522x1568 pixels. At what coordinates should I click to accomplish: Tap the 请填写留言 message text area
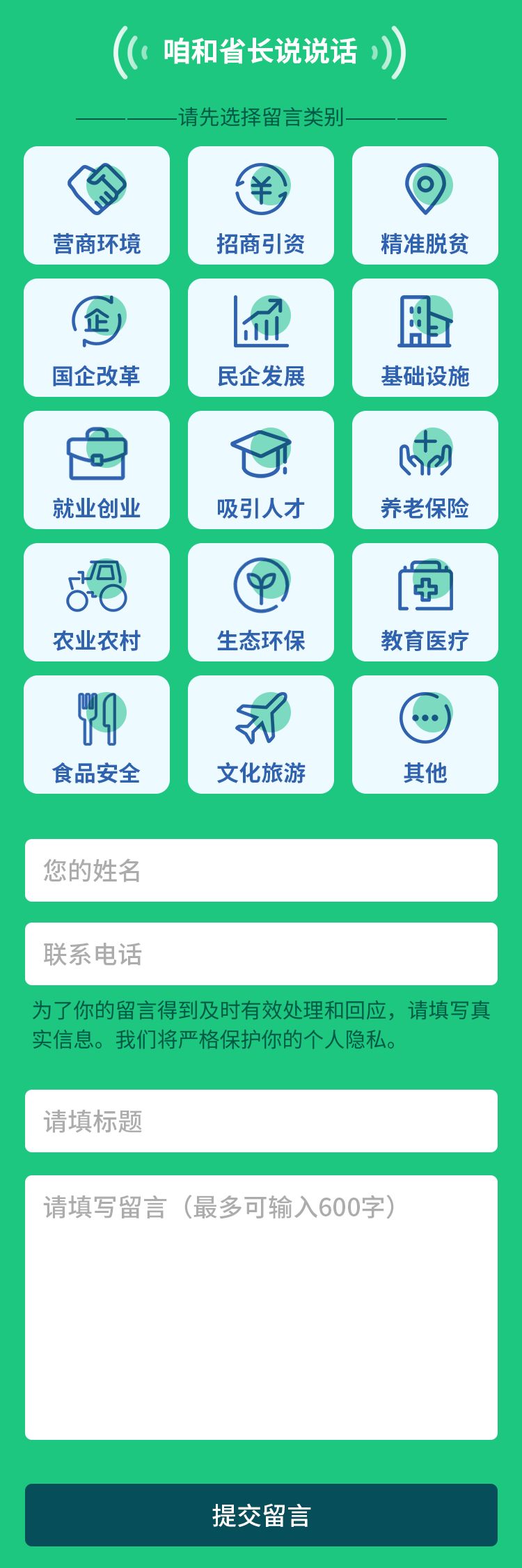(261, 1308)
